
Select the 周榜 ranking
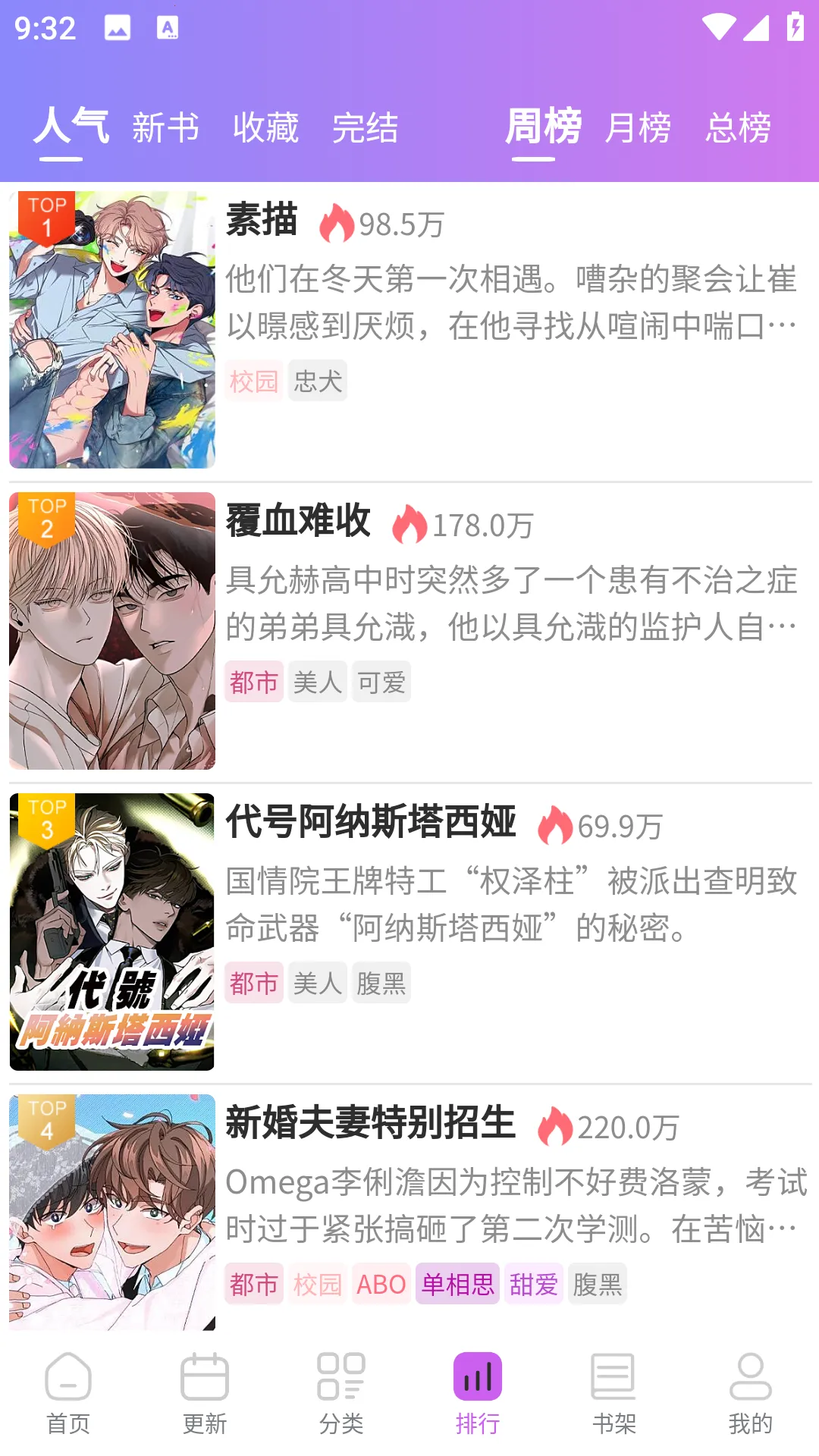tap(543, 126)
